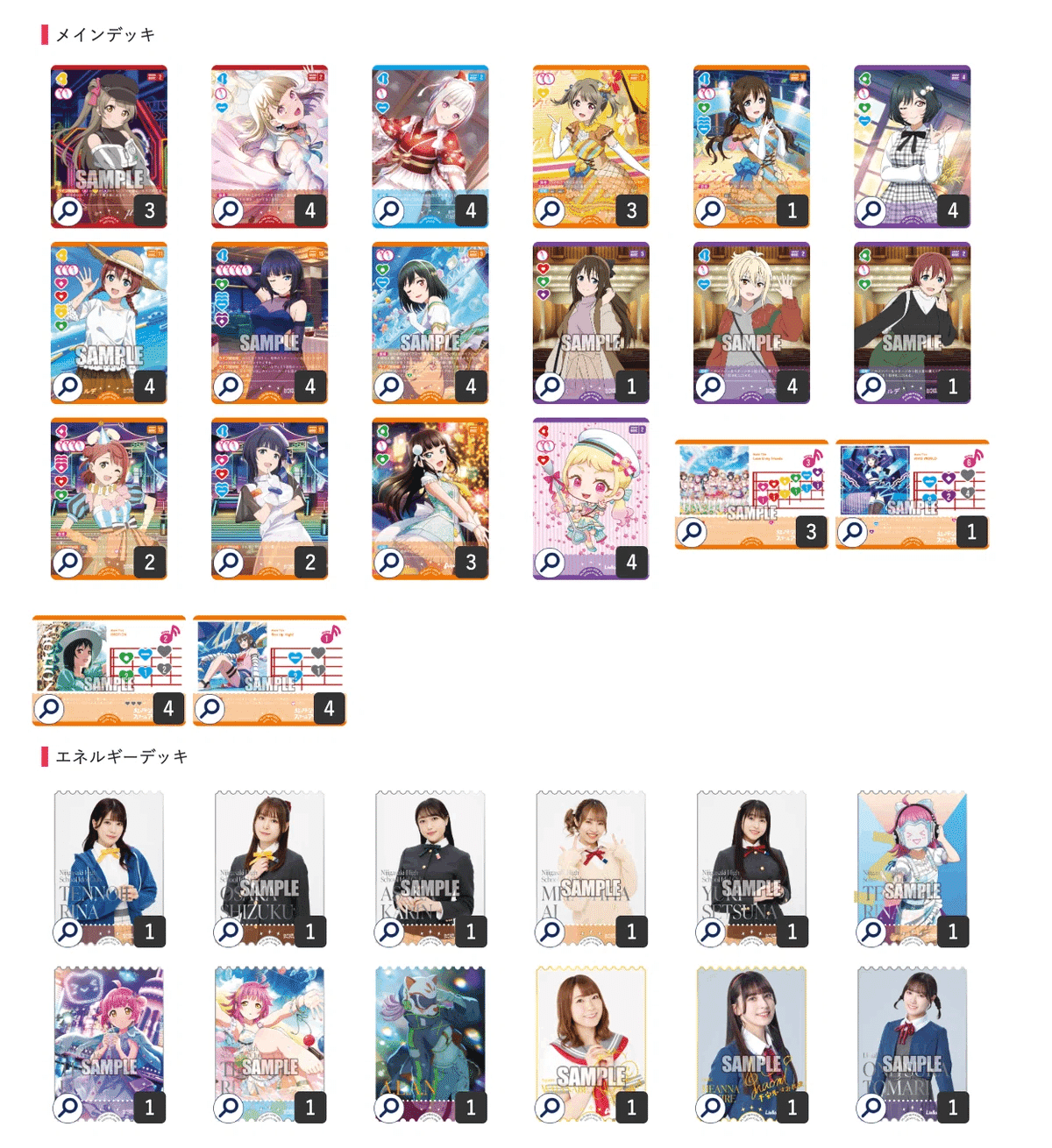Image resolution: width=1052 pixels, height=1148 pixels.
Task: Enlarge the straw hat girl card
Action: 68,386
